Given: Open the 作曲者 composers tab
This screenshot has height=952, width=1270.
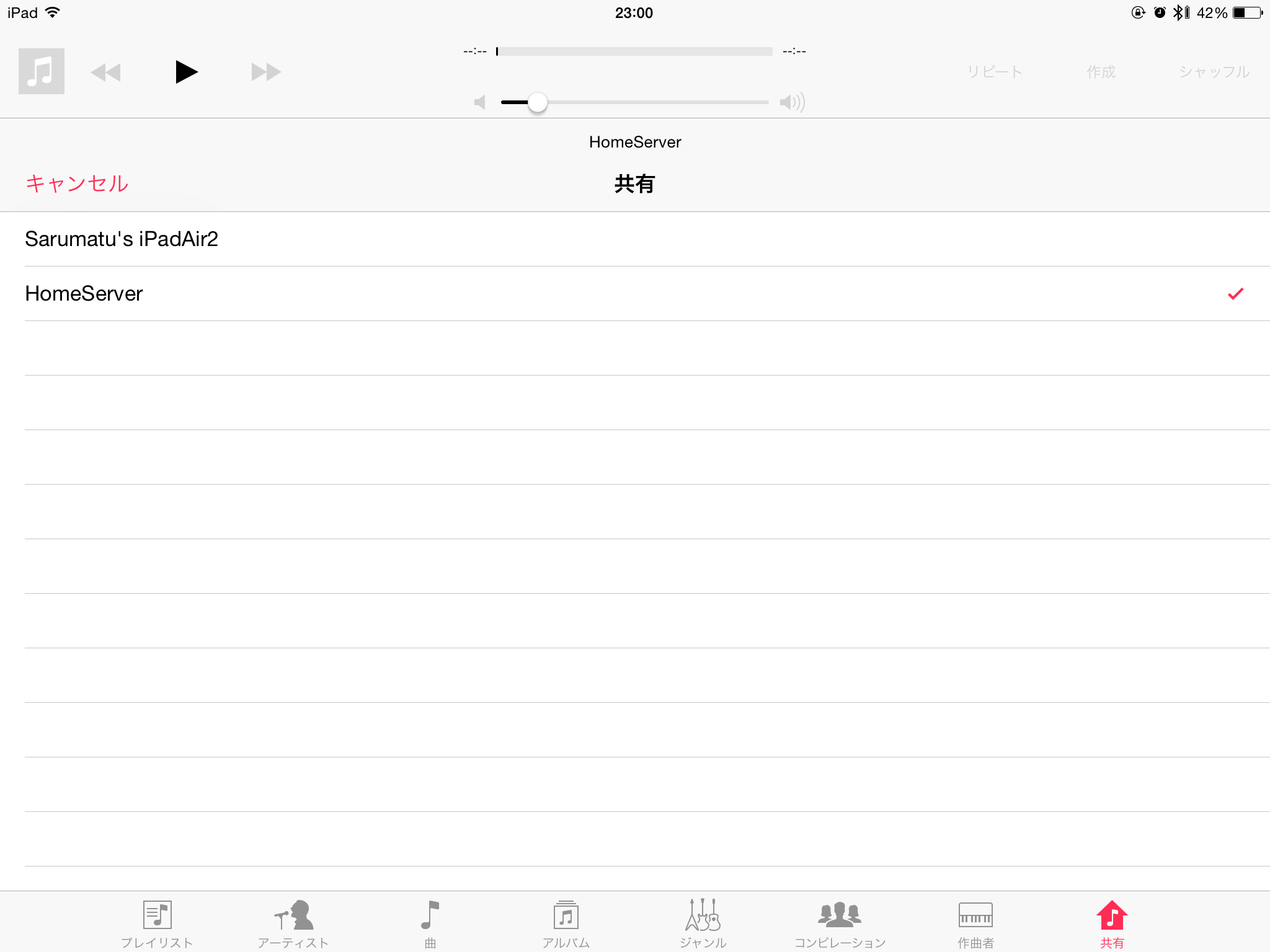Looking at the screenshot, I should 975,923.
